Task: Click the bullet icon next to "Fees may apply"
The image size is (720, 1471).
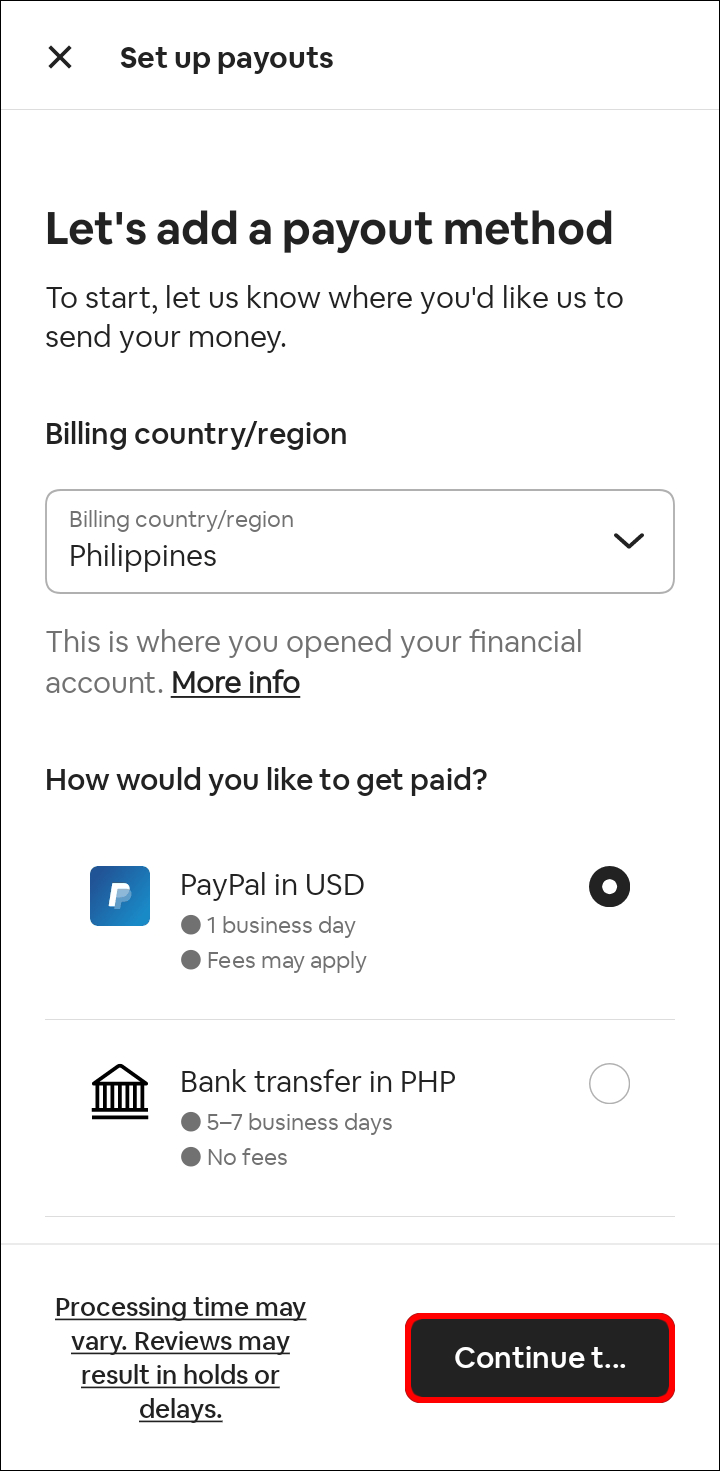Action: [190, 960]
